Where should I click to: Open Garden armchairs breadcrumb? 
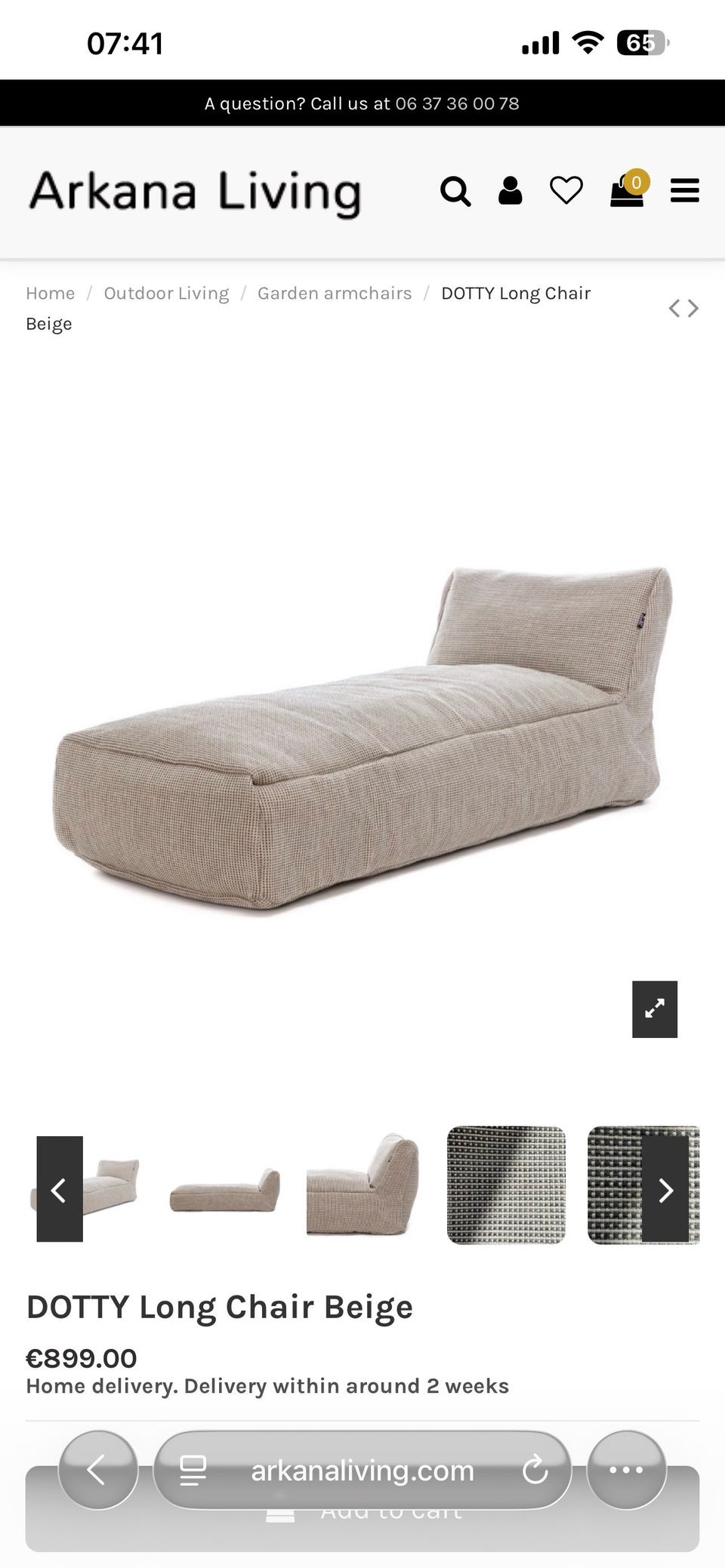(x=335, y=293)
